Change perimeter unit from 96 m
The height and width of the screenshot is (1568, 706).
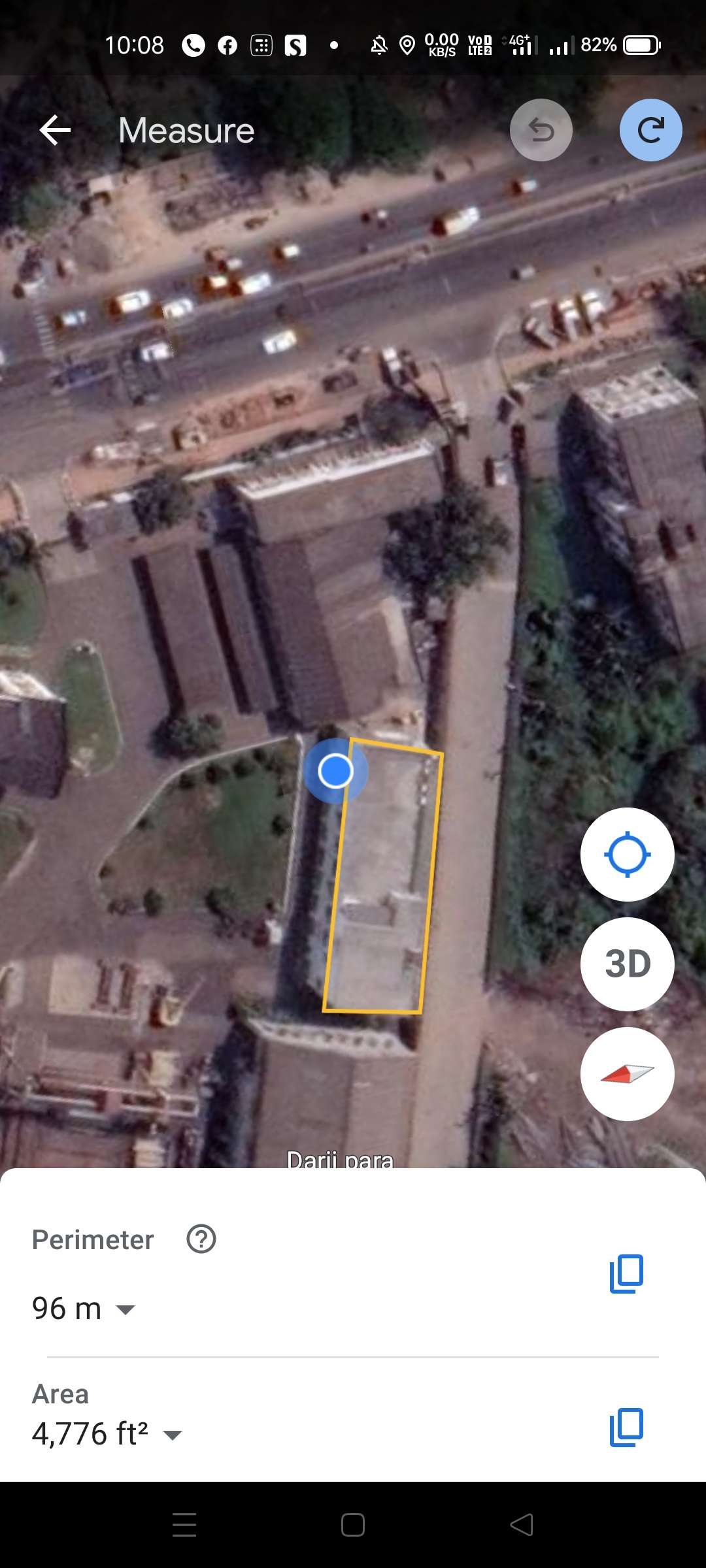[x=84, y=1309]
